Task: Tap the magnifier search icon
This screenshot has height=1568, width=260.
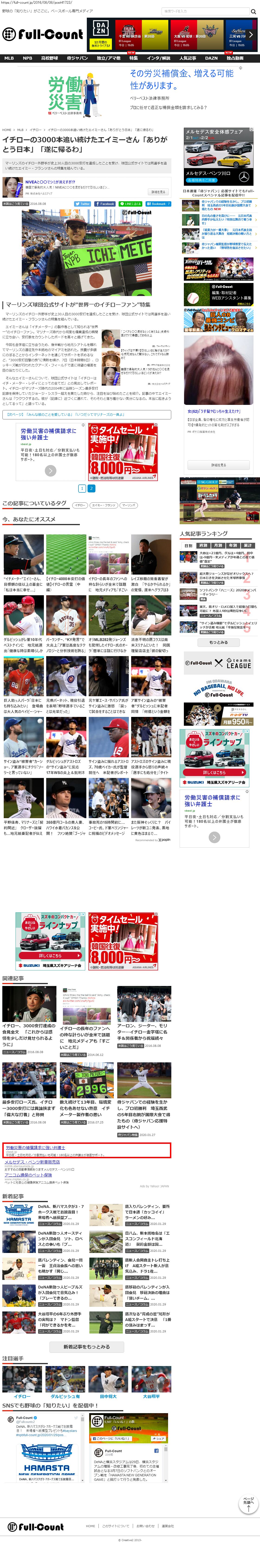Action: tap(253, 11)
